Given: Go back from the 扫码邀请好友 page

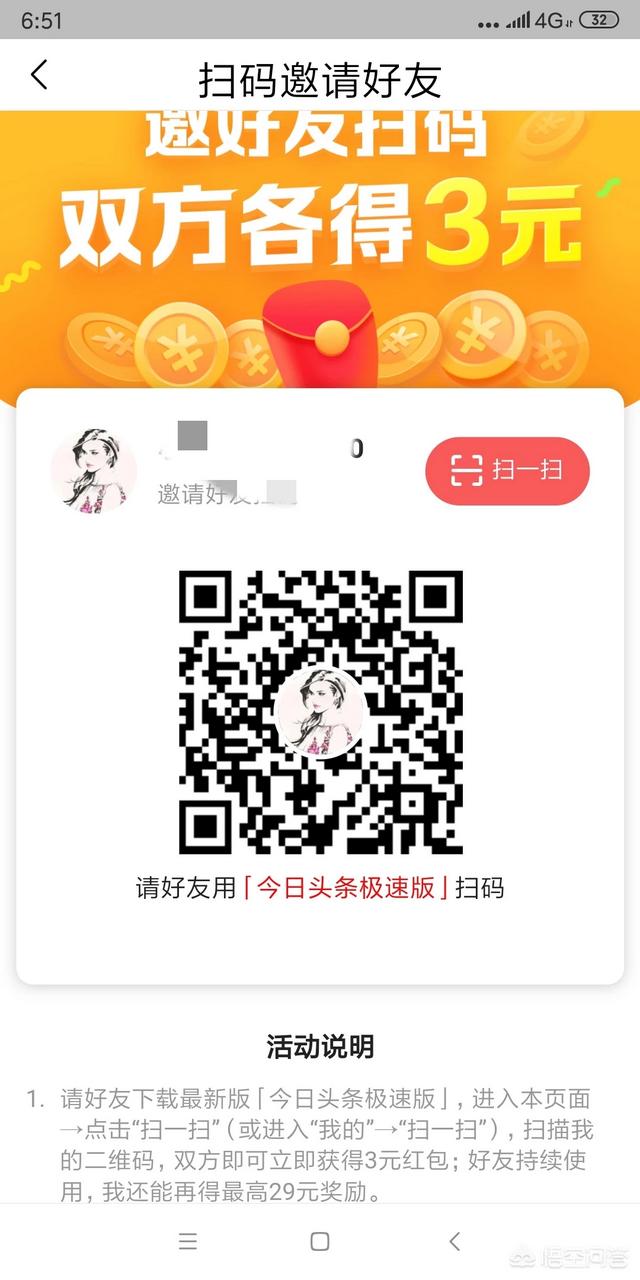Looking at the screenshot, I should [x=39, y=75].
